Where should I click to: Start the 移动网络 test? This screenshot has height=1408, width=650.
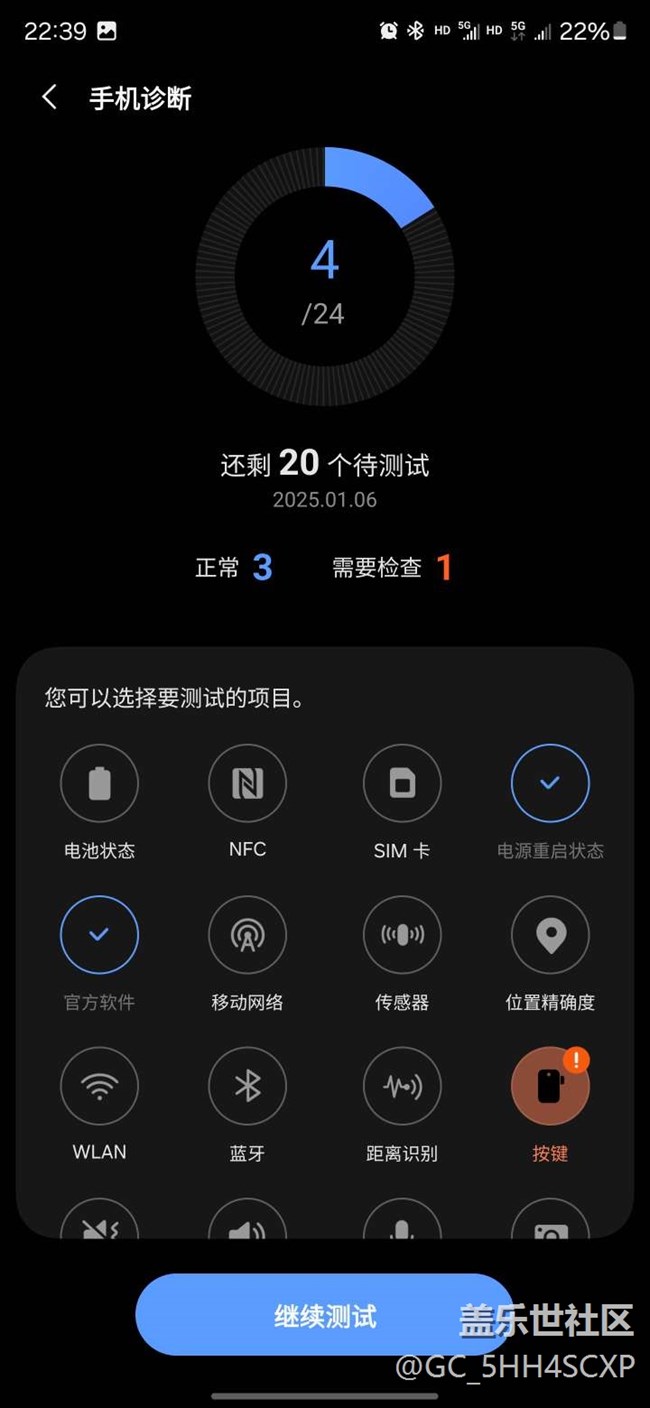tap(247, 935)
